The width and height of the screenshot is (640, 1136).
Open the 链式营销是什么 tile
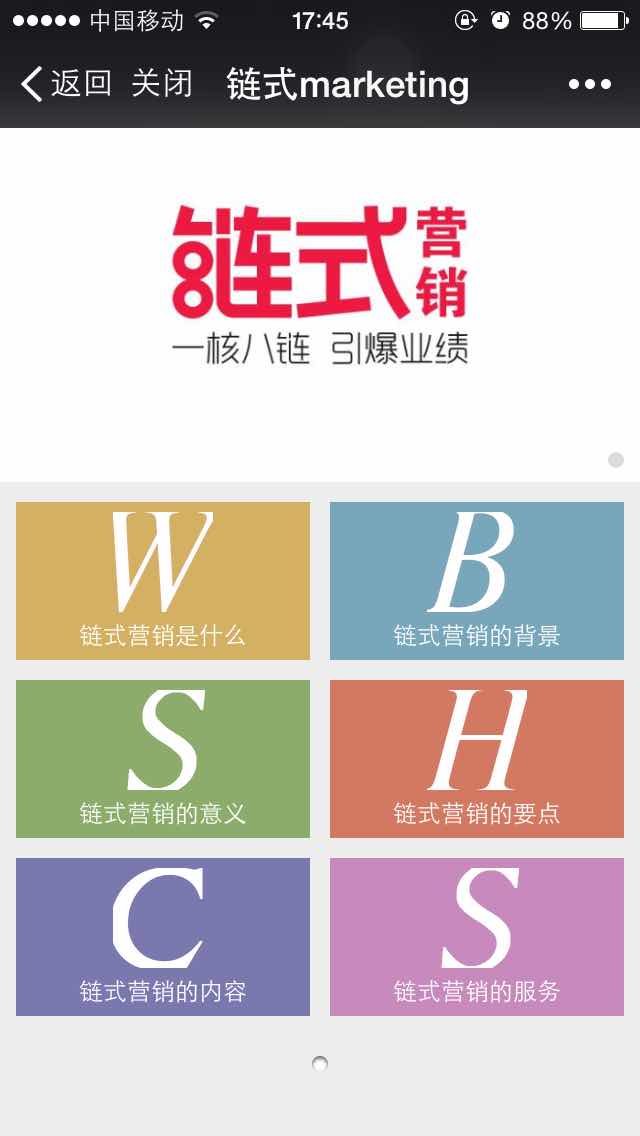[163, 581]
